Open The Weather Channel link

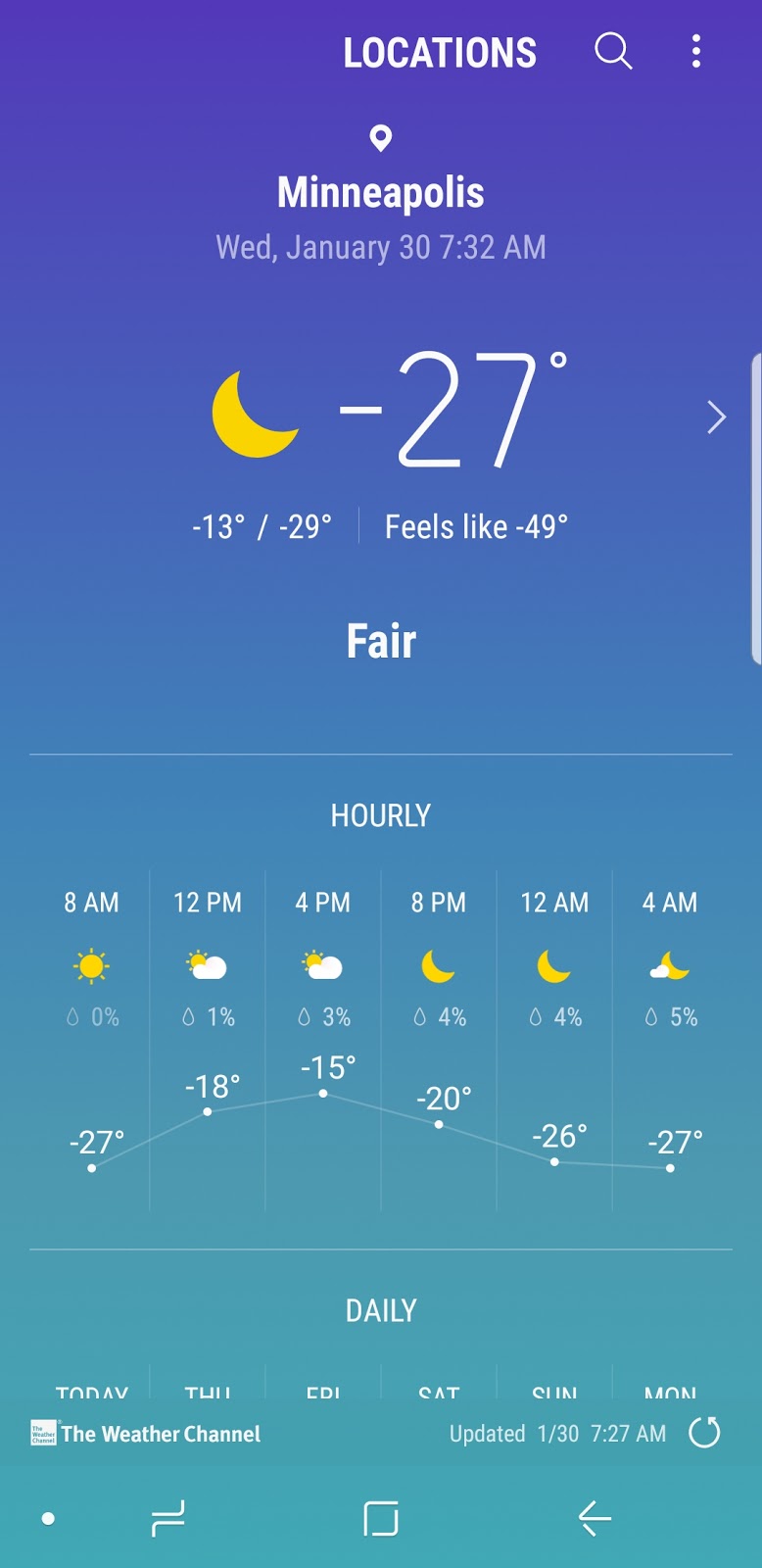point(146,1434)
